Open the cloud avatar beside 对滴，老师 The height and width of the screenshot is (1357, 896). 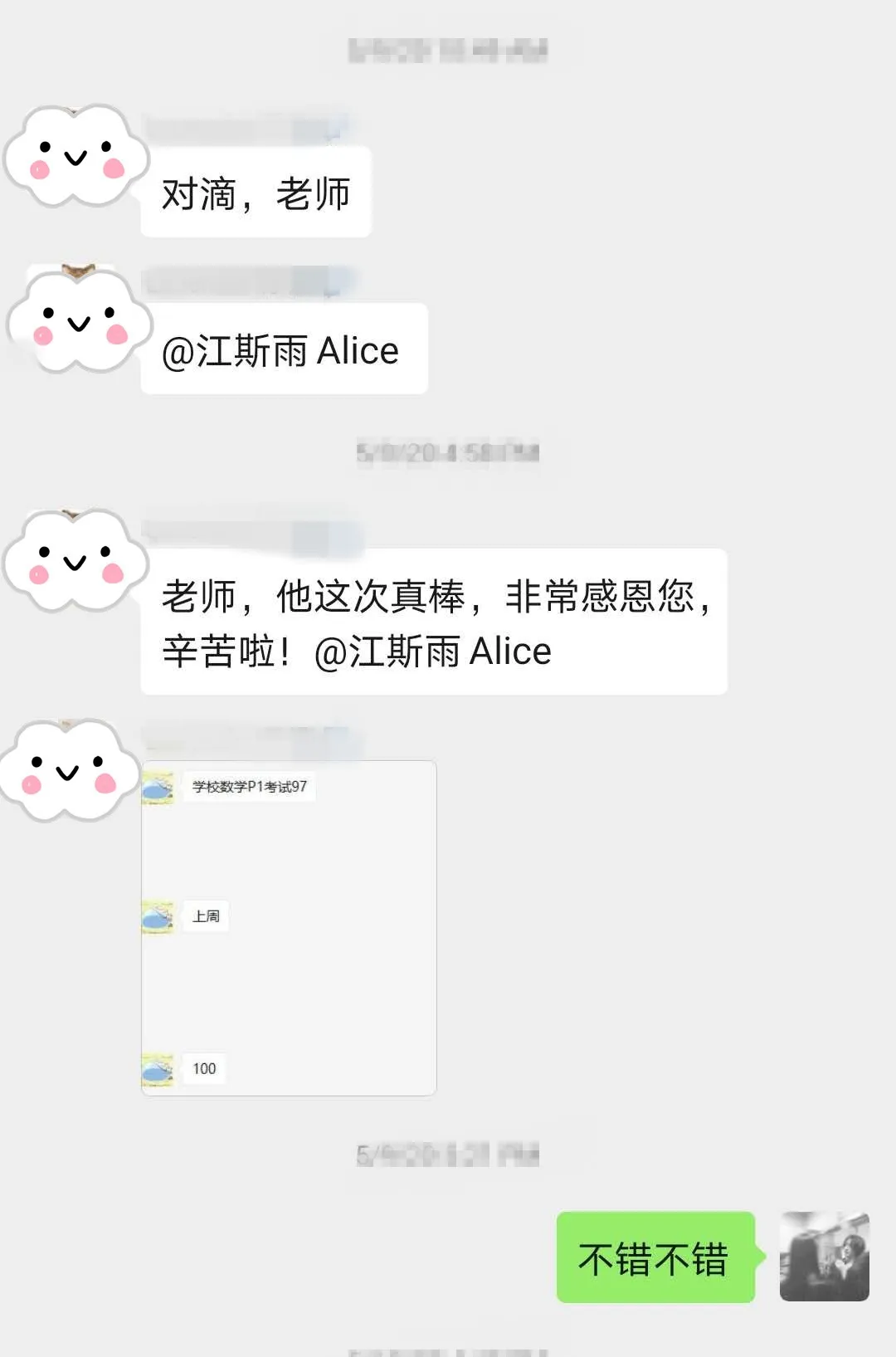(x=75, y=156)
